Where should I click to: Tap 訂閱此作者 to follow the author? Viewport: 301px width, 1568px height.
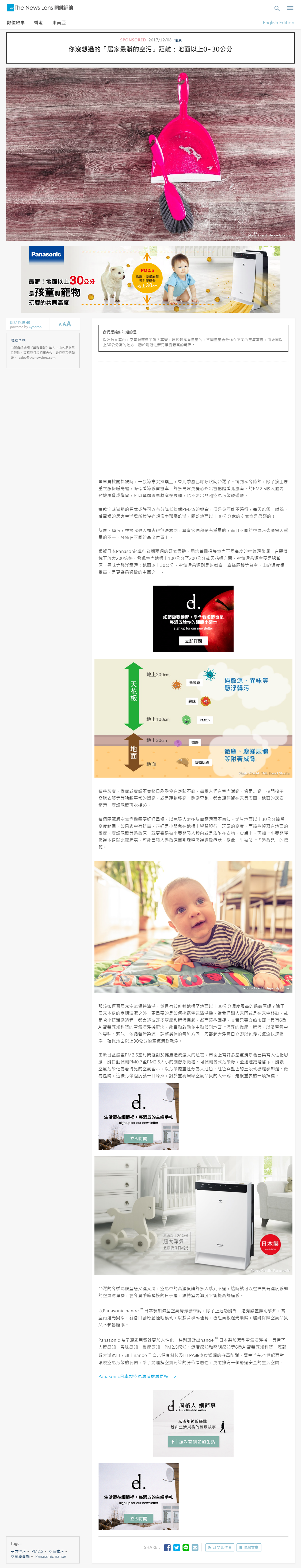(219, 1547)
